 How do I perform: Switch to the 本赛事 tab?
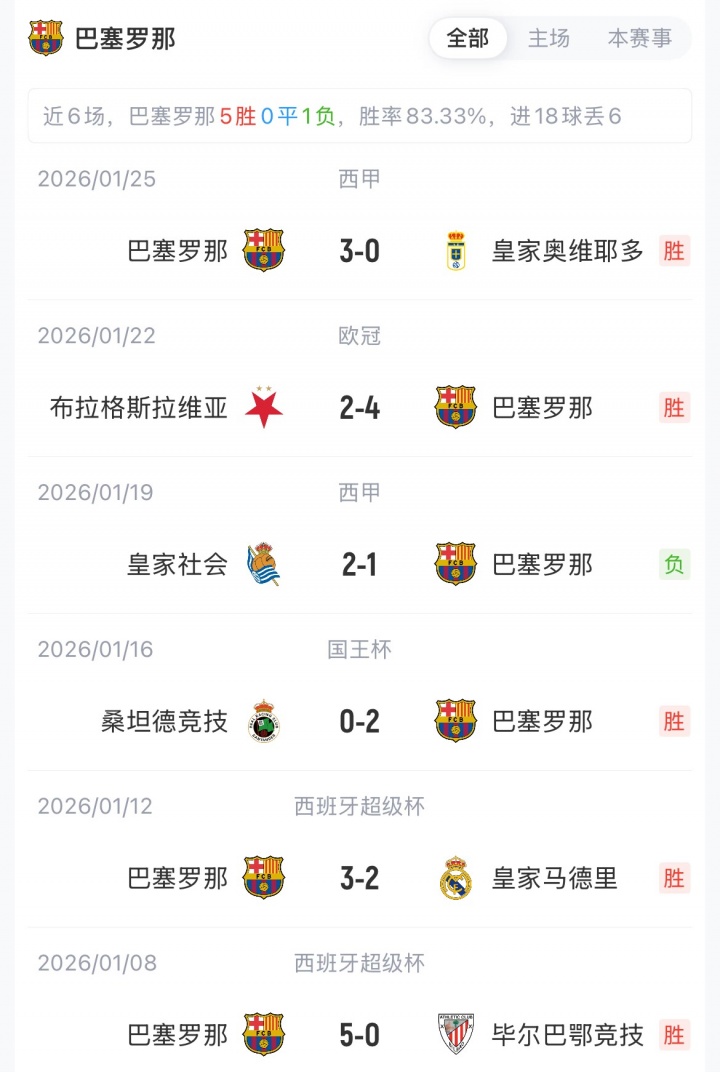tap(639, 38)
